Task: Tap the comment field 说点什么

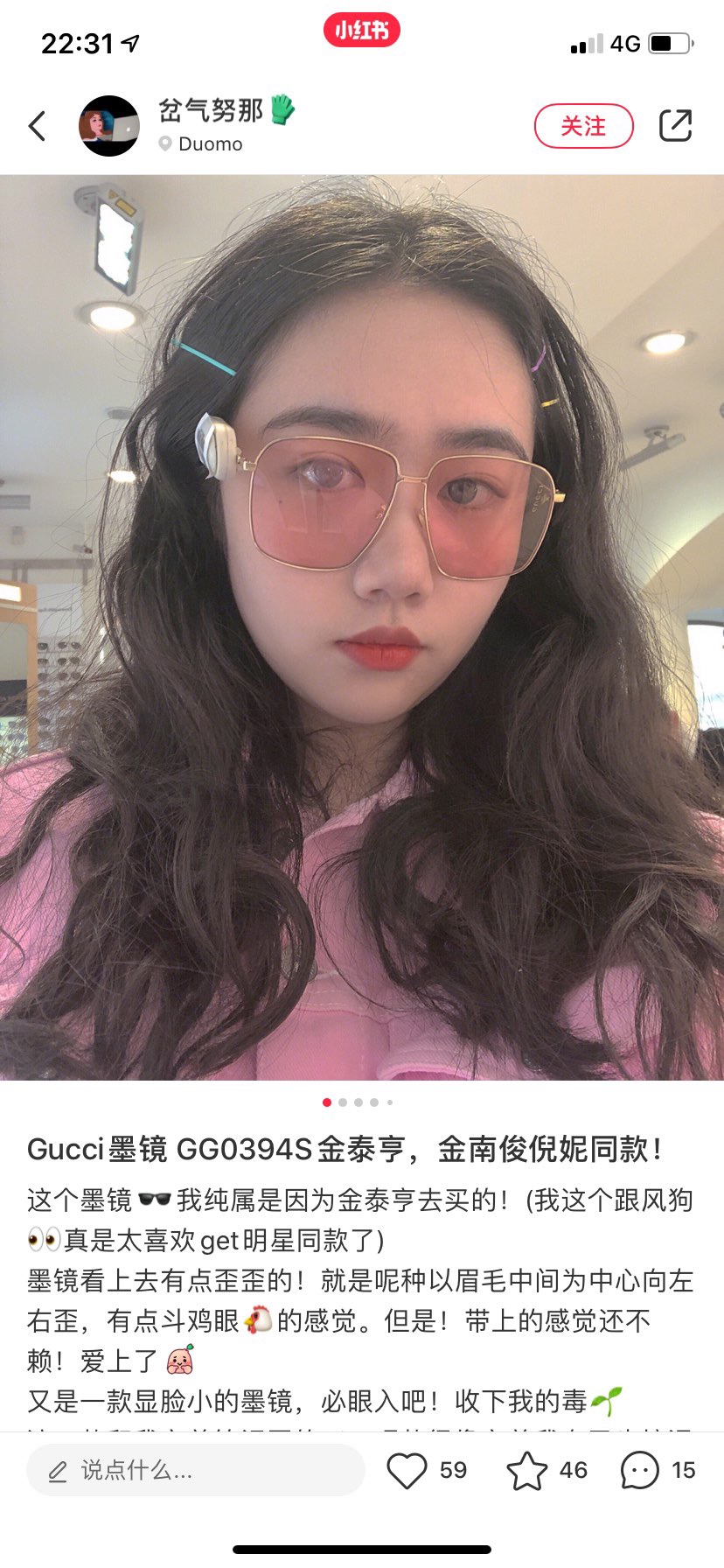Action: tap(196, 1470)
